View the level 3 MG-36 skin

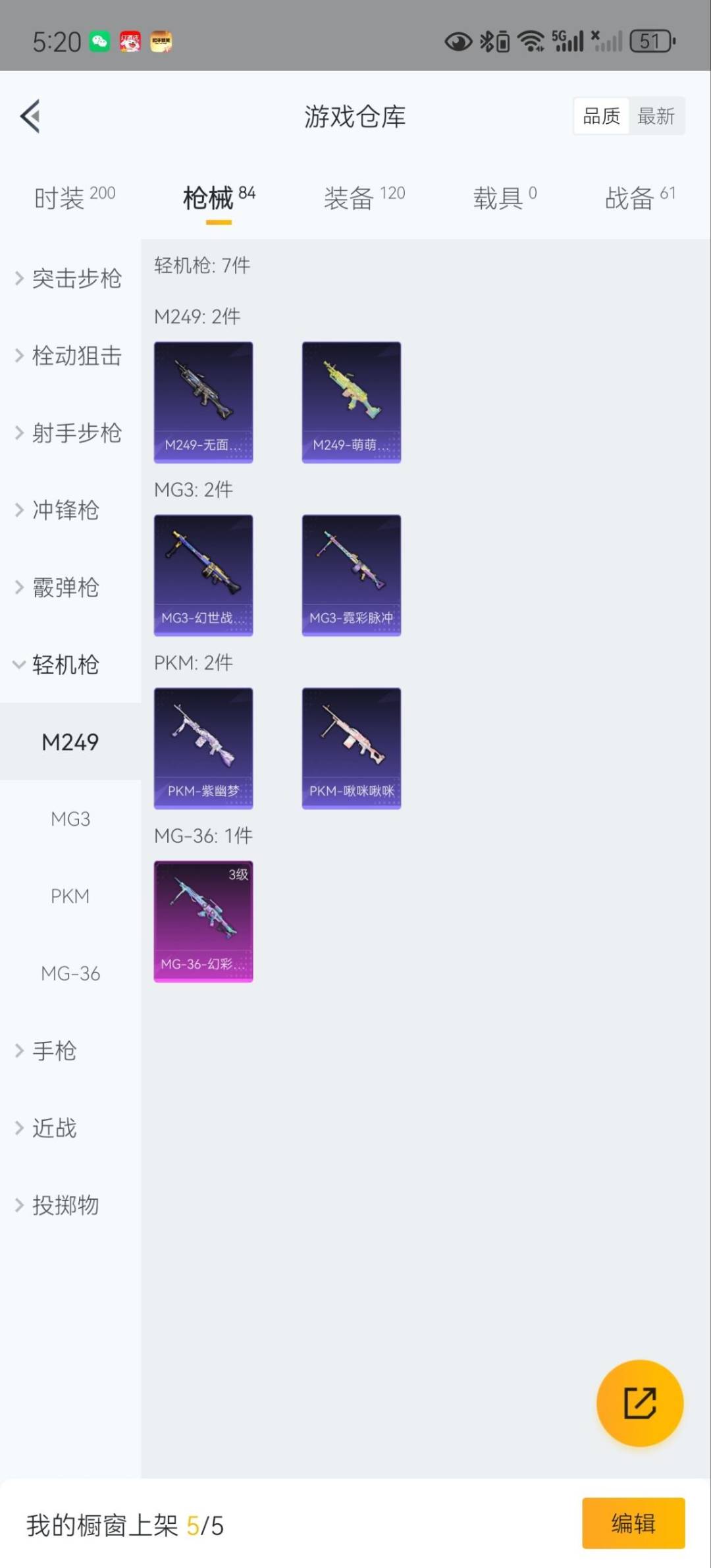[x=203, y=921]
